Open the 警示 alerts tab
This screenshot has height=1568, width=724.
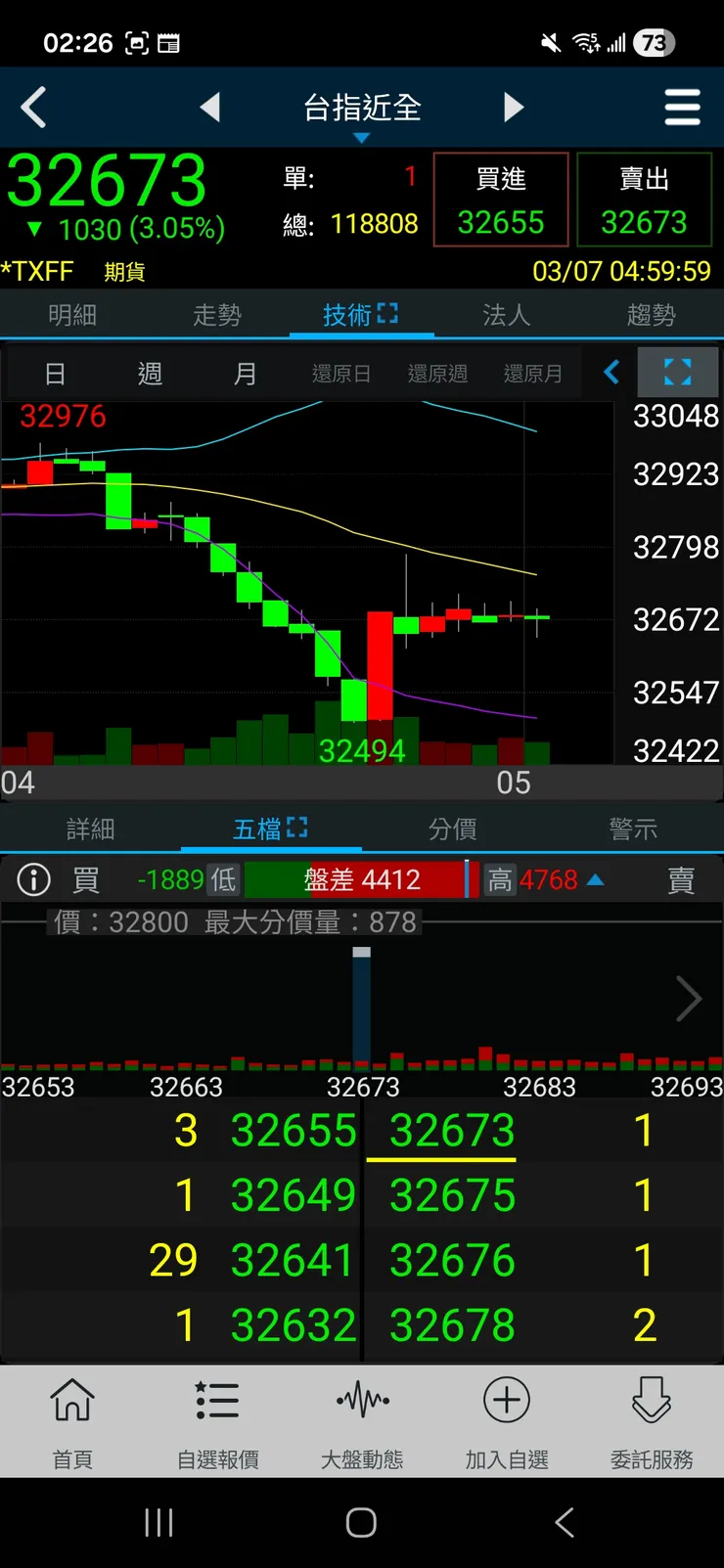coord(633,829)
